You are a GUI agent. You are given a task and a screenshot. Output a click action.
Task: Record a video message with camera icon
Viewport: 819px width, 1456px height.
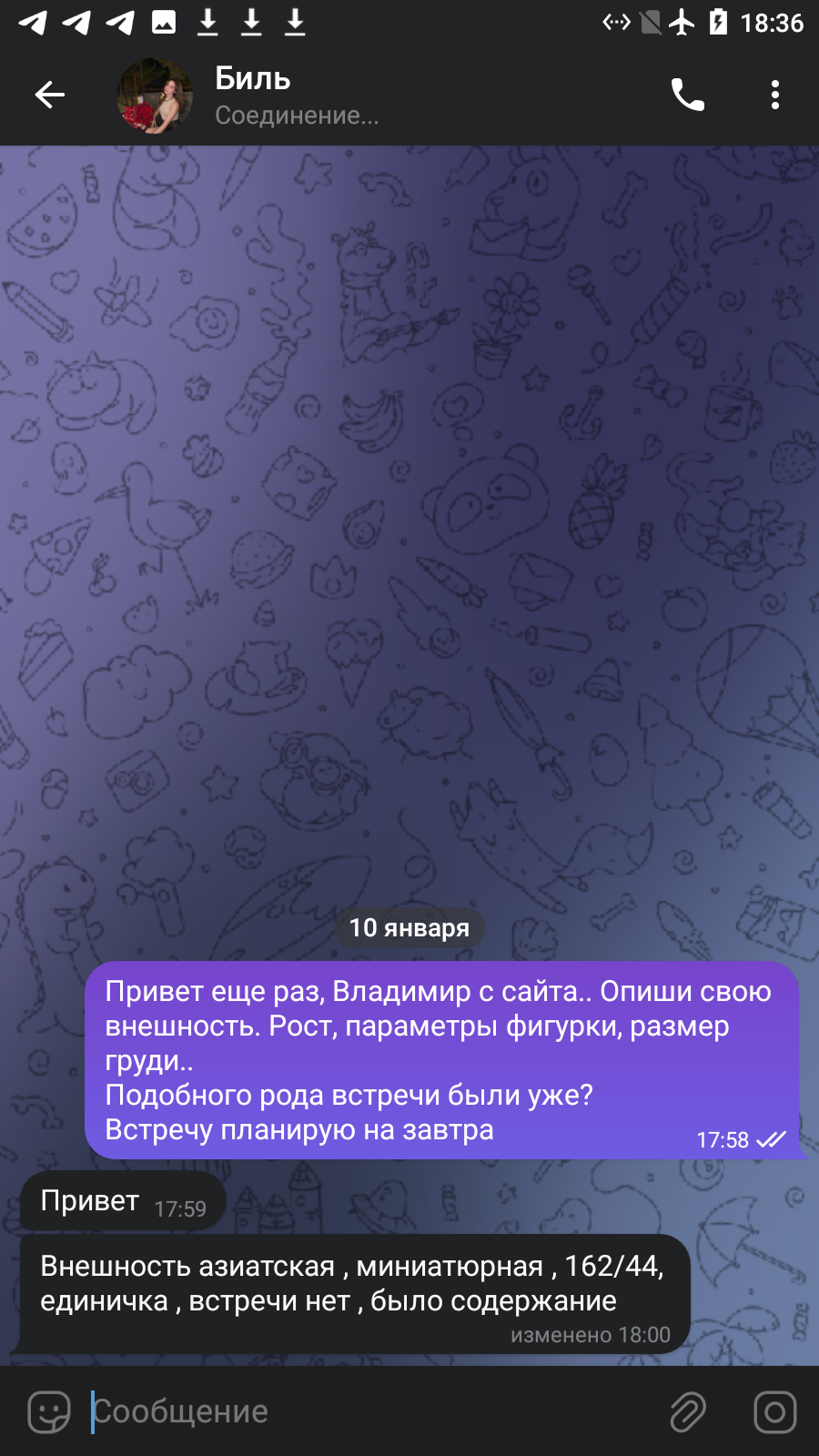coord(775,1412)
